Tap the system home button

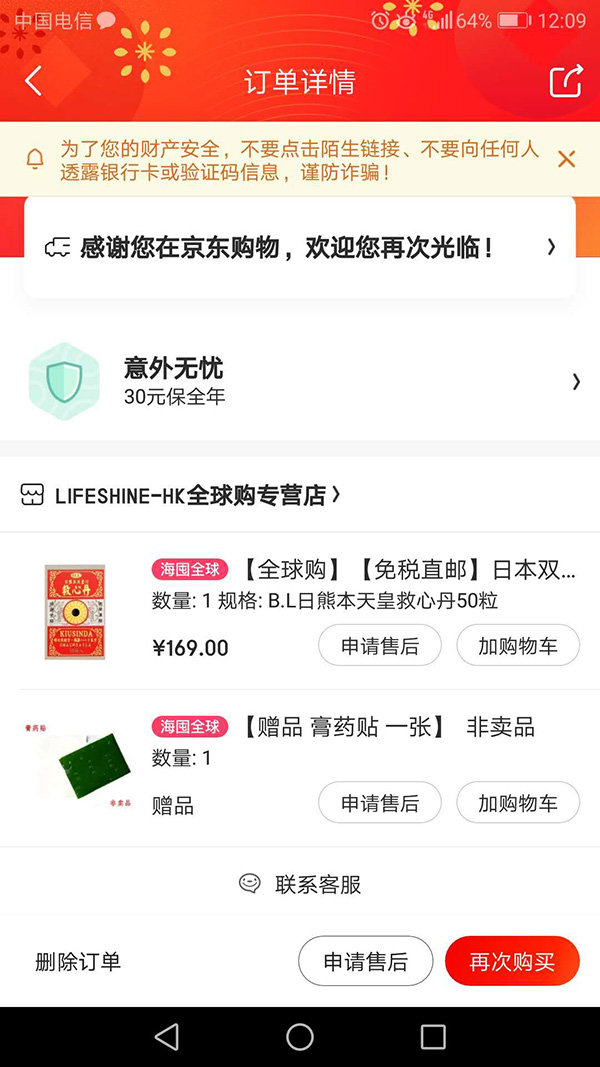pos(300,1037)
